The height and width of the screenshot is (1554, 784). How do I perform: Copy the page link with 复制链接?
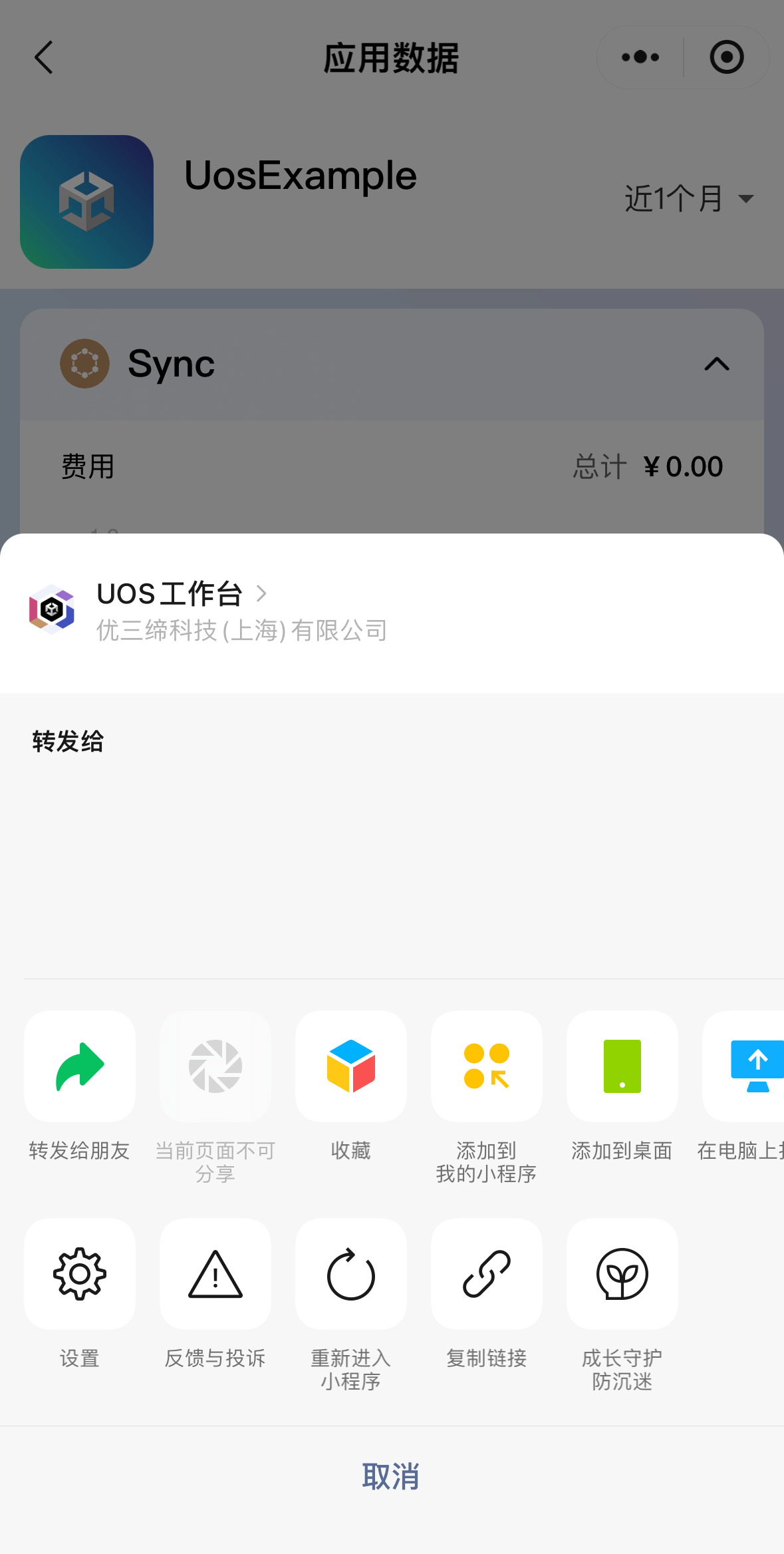(x=487, y=1274)
